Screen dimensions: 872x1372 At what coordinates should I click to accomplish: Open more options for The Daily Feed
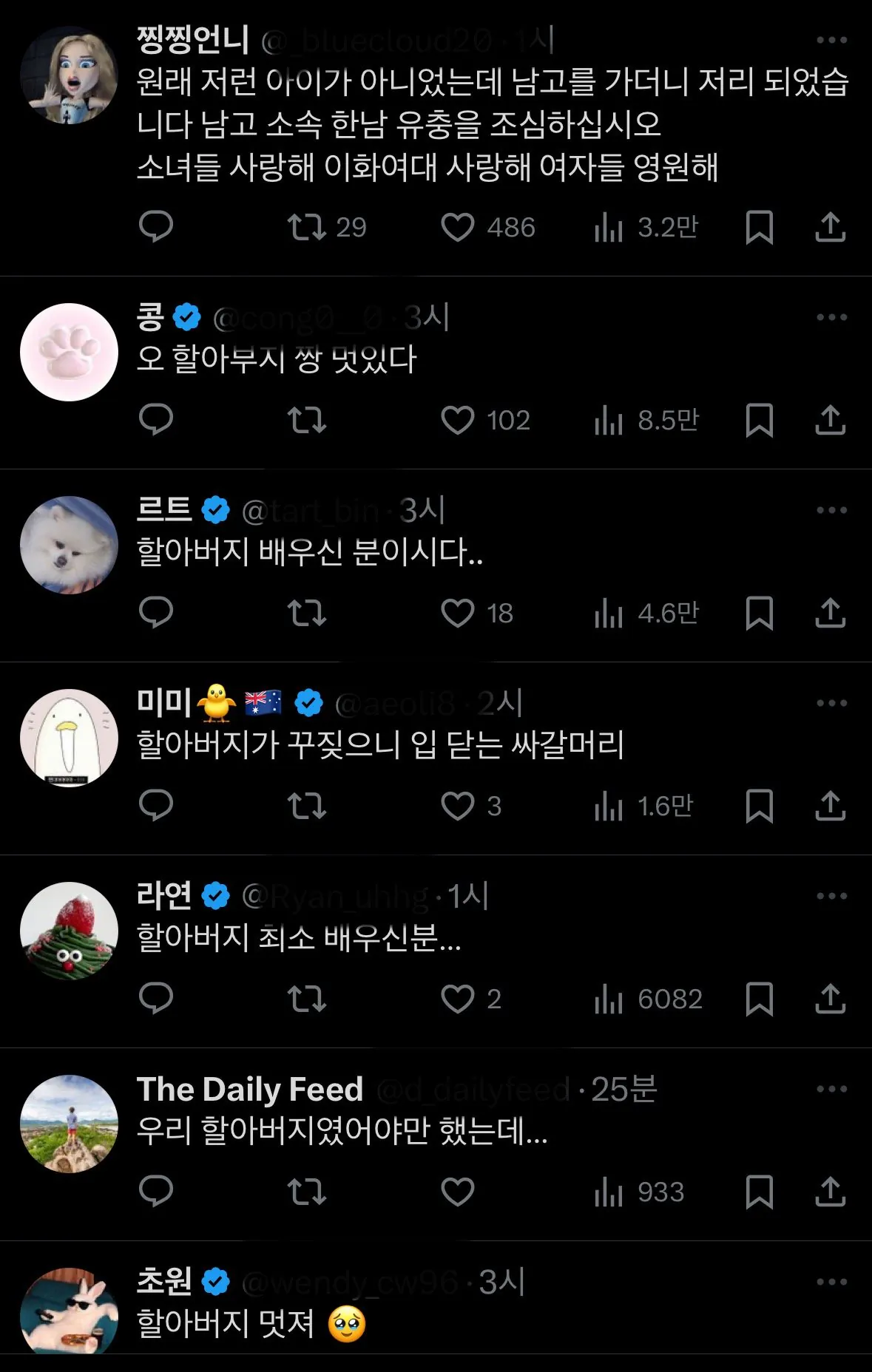point(833,1088)
